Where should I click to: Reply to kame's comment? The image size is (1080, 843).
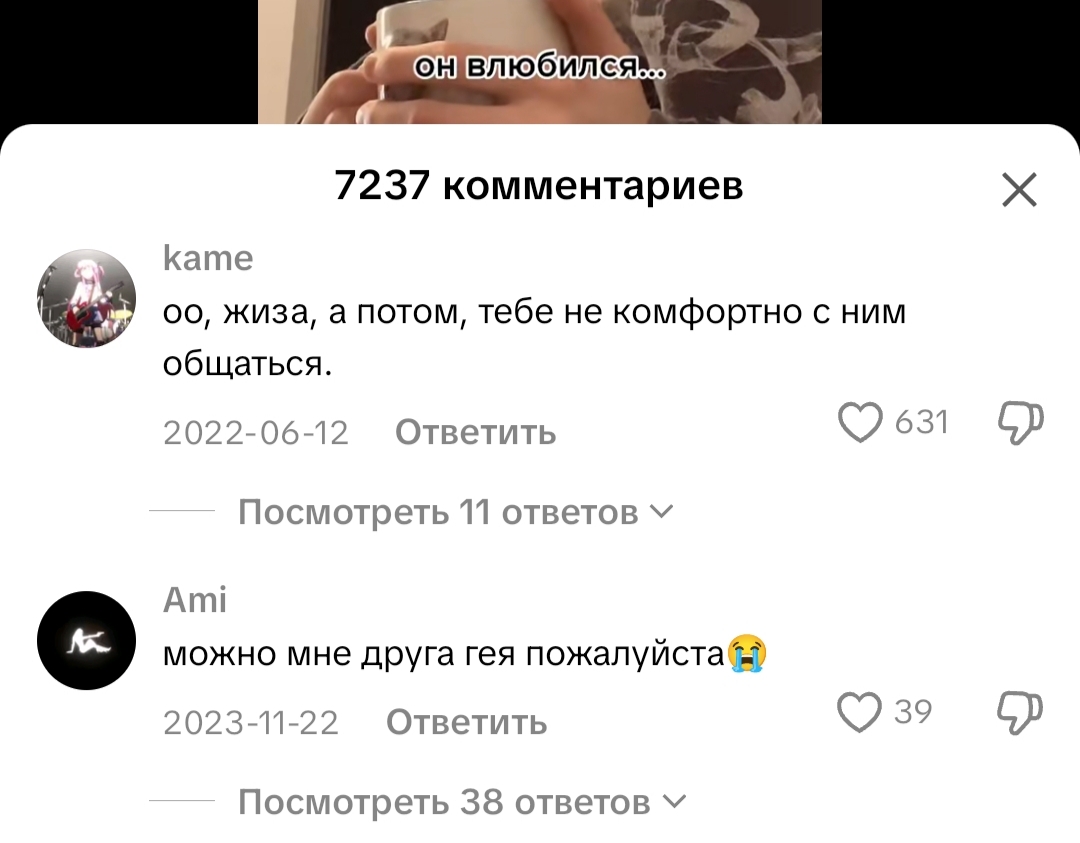(x=475, y=433)
